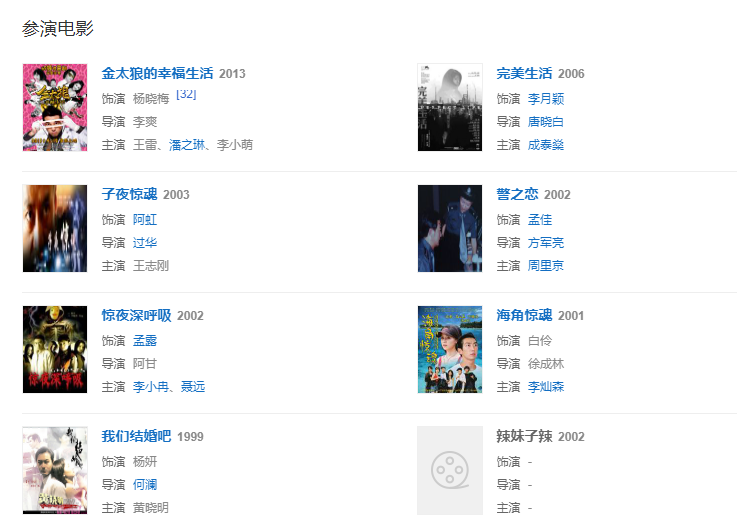The width and height of the screenshot is (737, 531).
Task: Open the reference citation [32]
Action: coord(186,94)
